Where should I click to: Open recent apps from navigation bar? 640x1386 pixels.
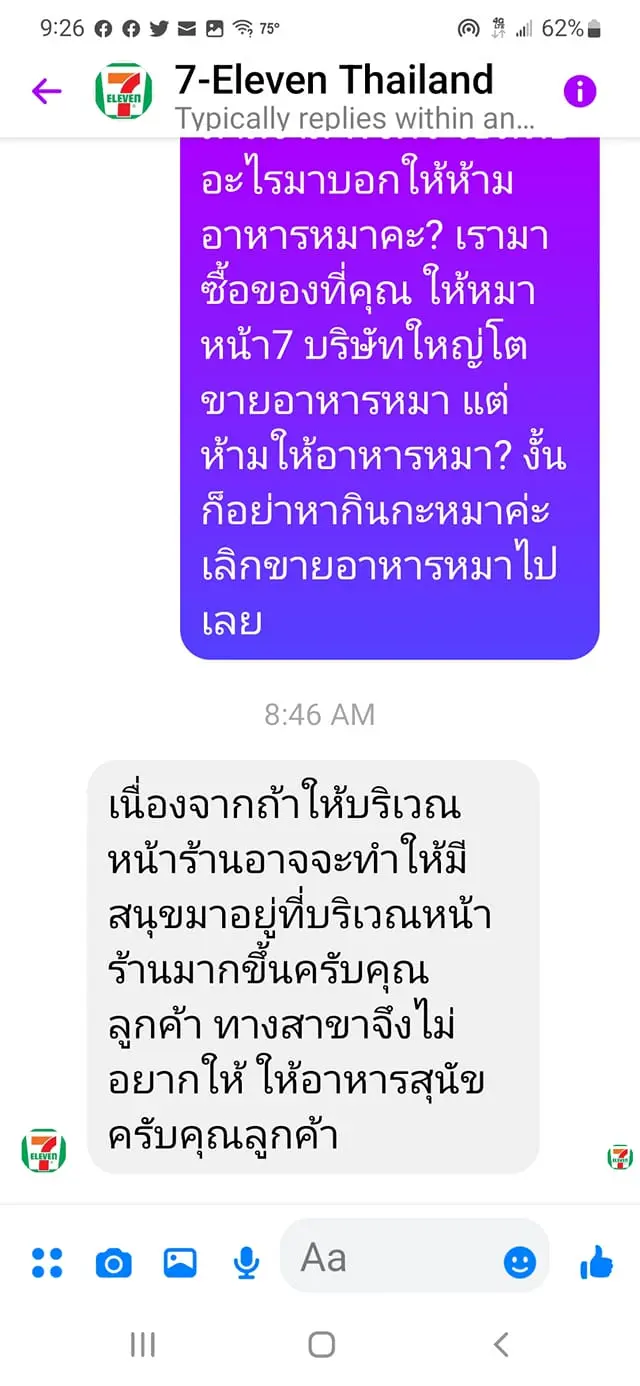click(143, 1344)
